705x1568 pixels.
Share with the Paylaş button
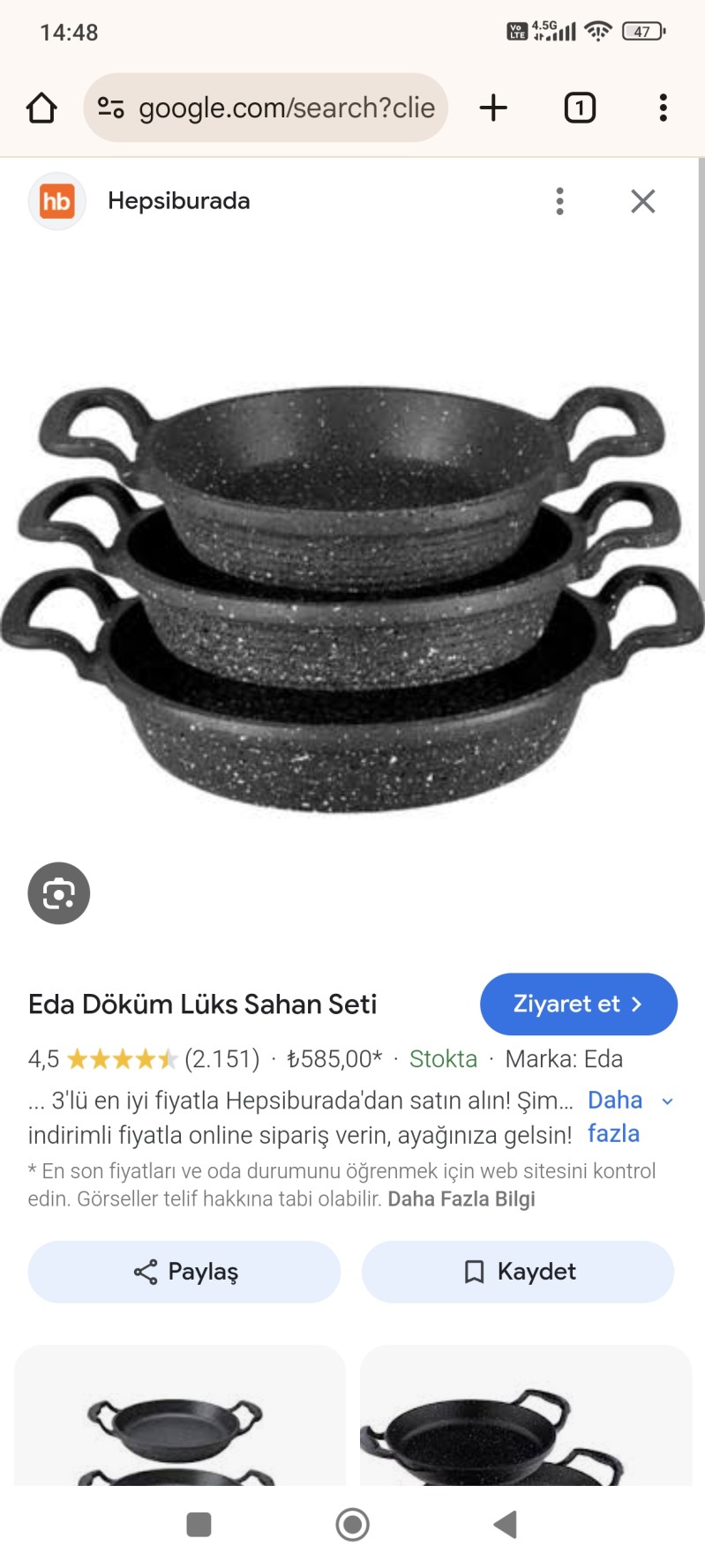[184, 1272]
